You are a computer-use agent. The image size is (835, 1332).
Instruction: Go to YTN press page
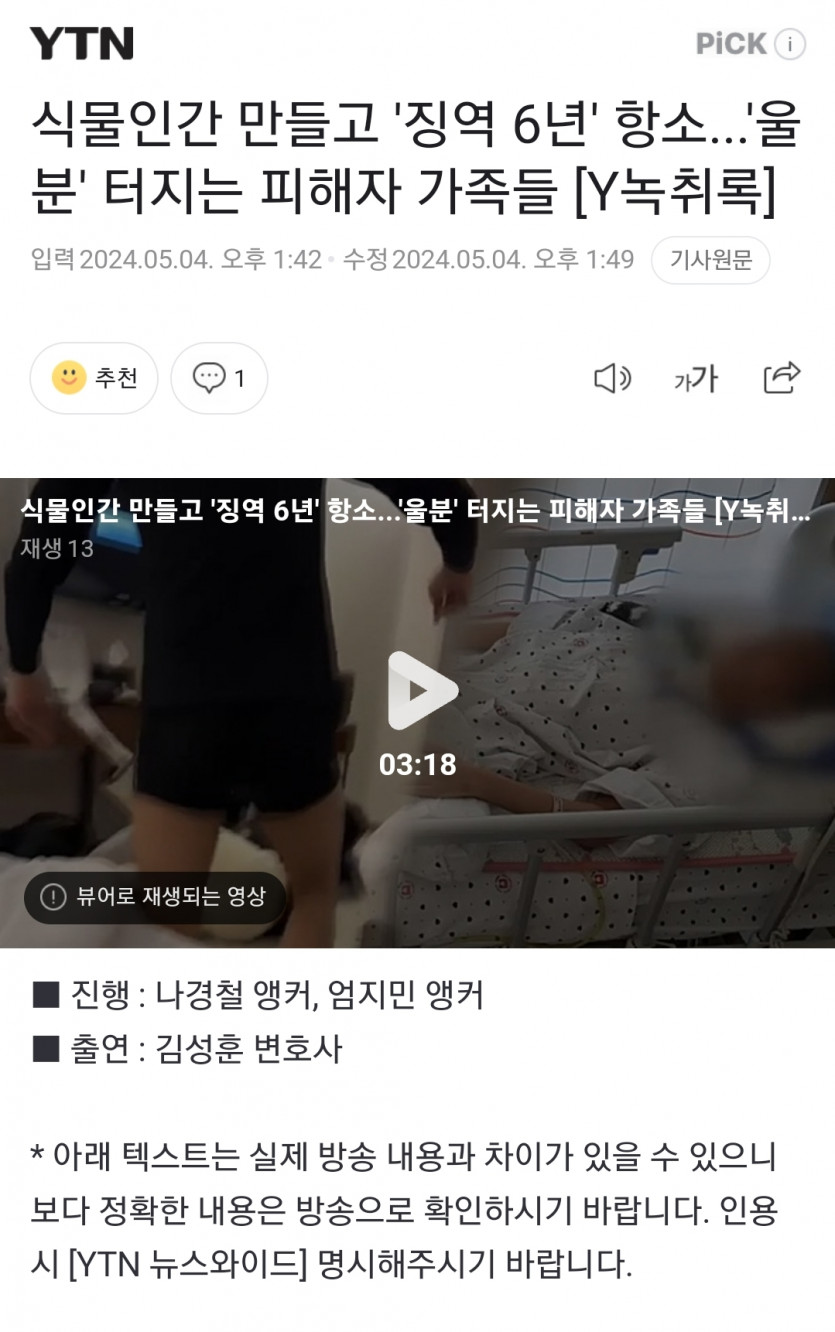tap(81, 44)
